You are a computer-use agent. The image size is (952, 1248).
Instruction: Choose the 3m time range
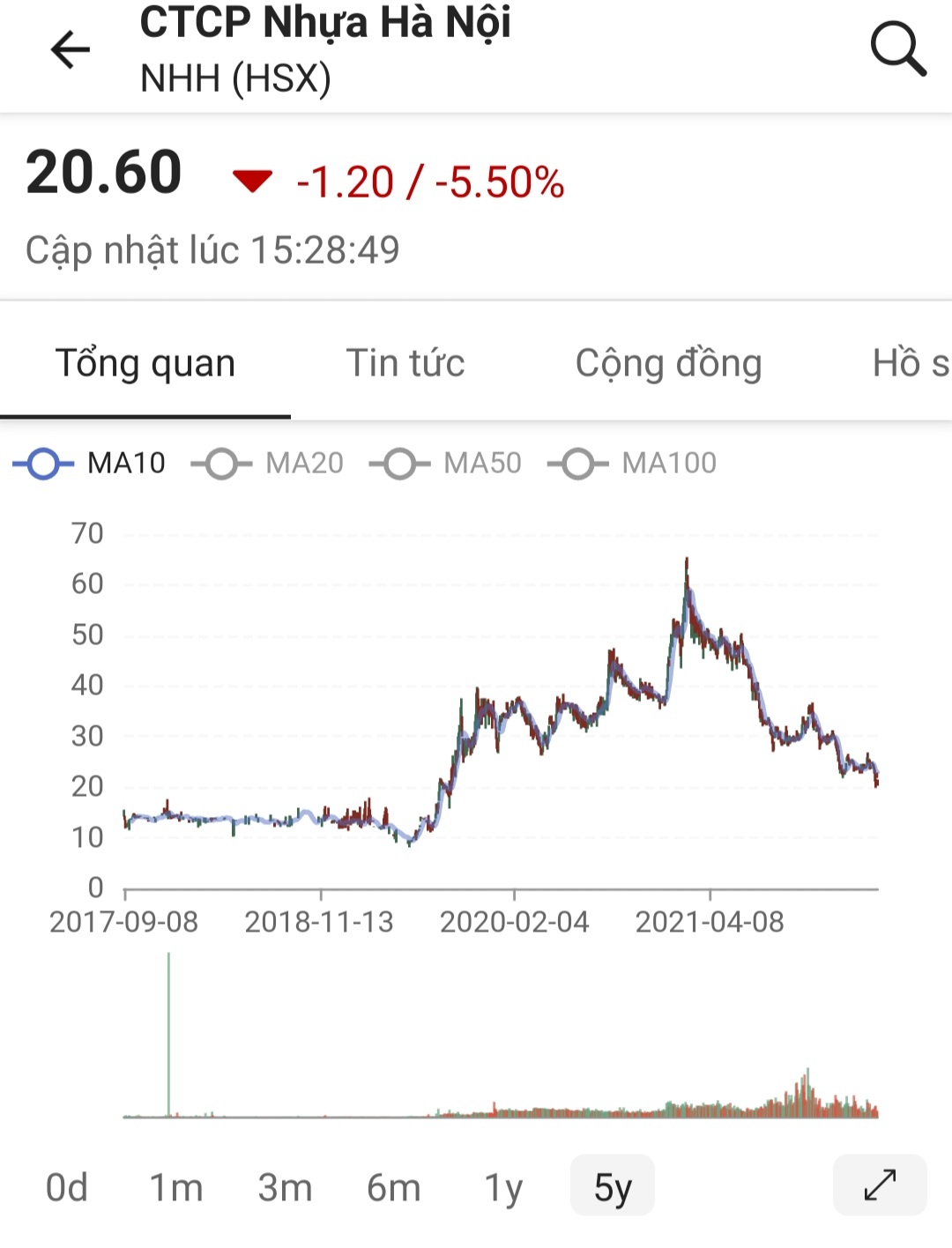pos(285,1188)
